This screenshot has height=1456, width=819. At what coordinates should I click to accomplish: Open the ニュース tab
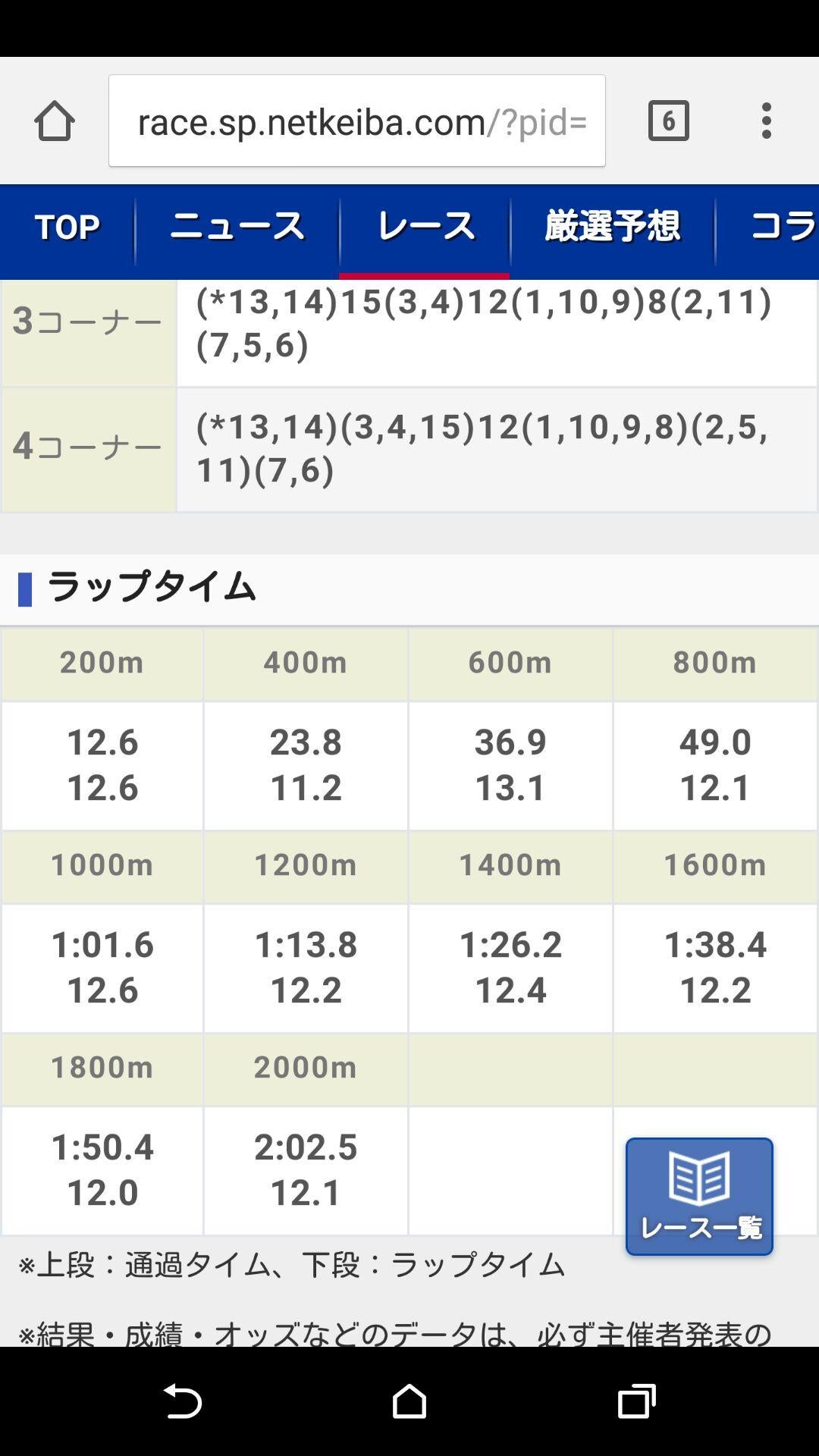(x=237, y=227)
